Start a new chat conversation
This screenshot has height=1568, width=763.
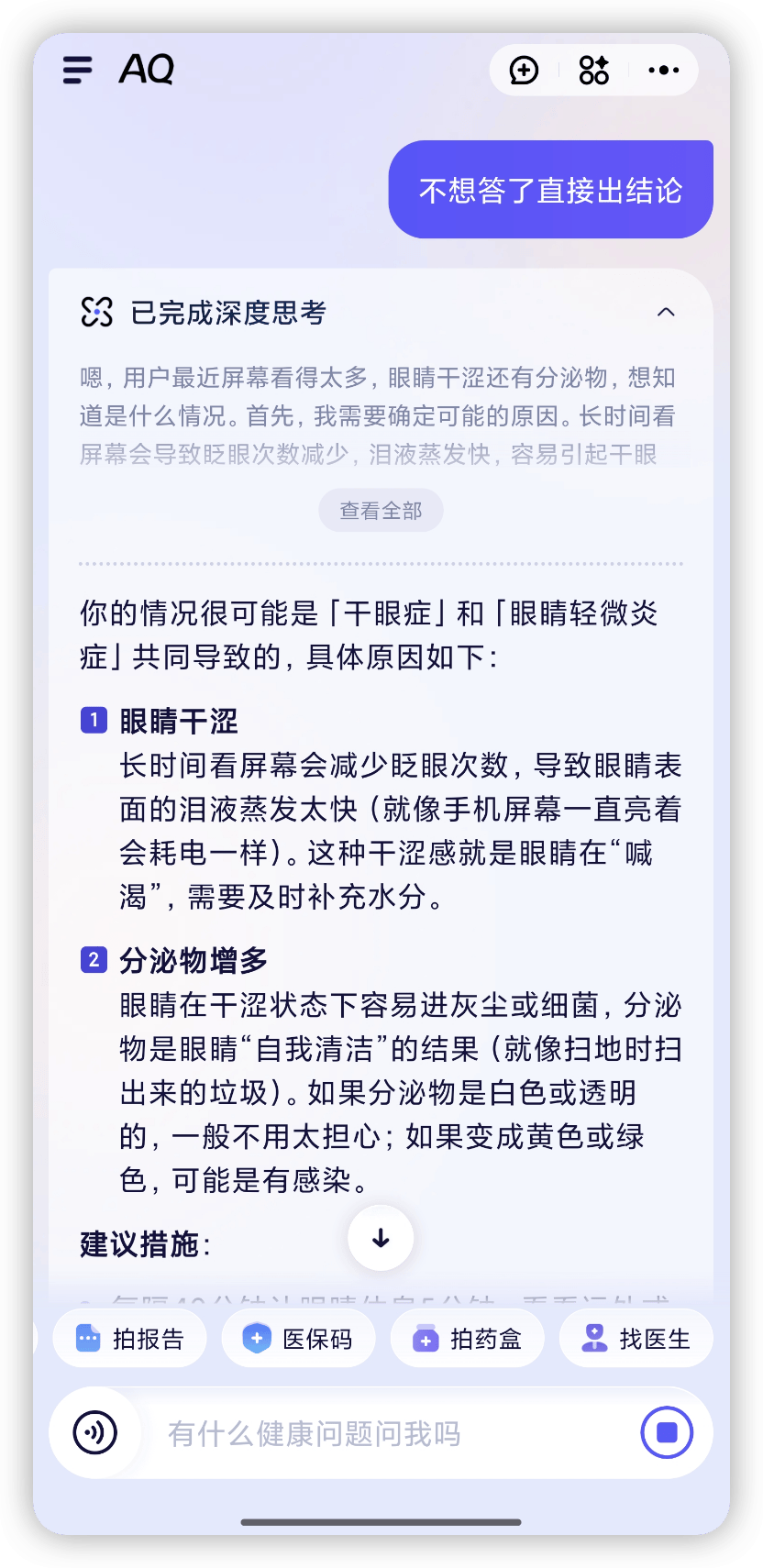point(524,70)
